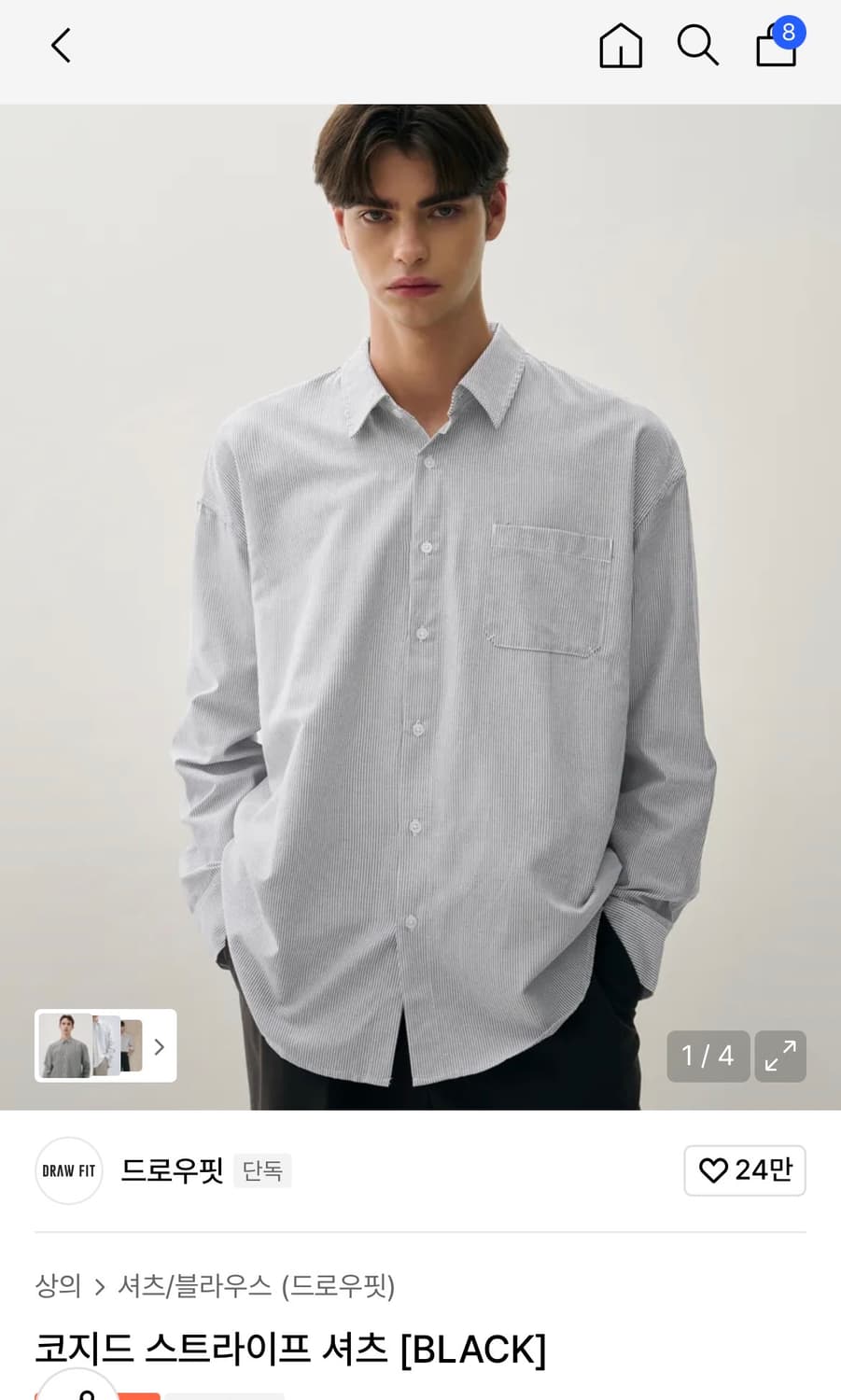Open 셔츠/블라우스 (드로우핏) category link

(x=256, y=1285)
